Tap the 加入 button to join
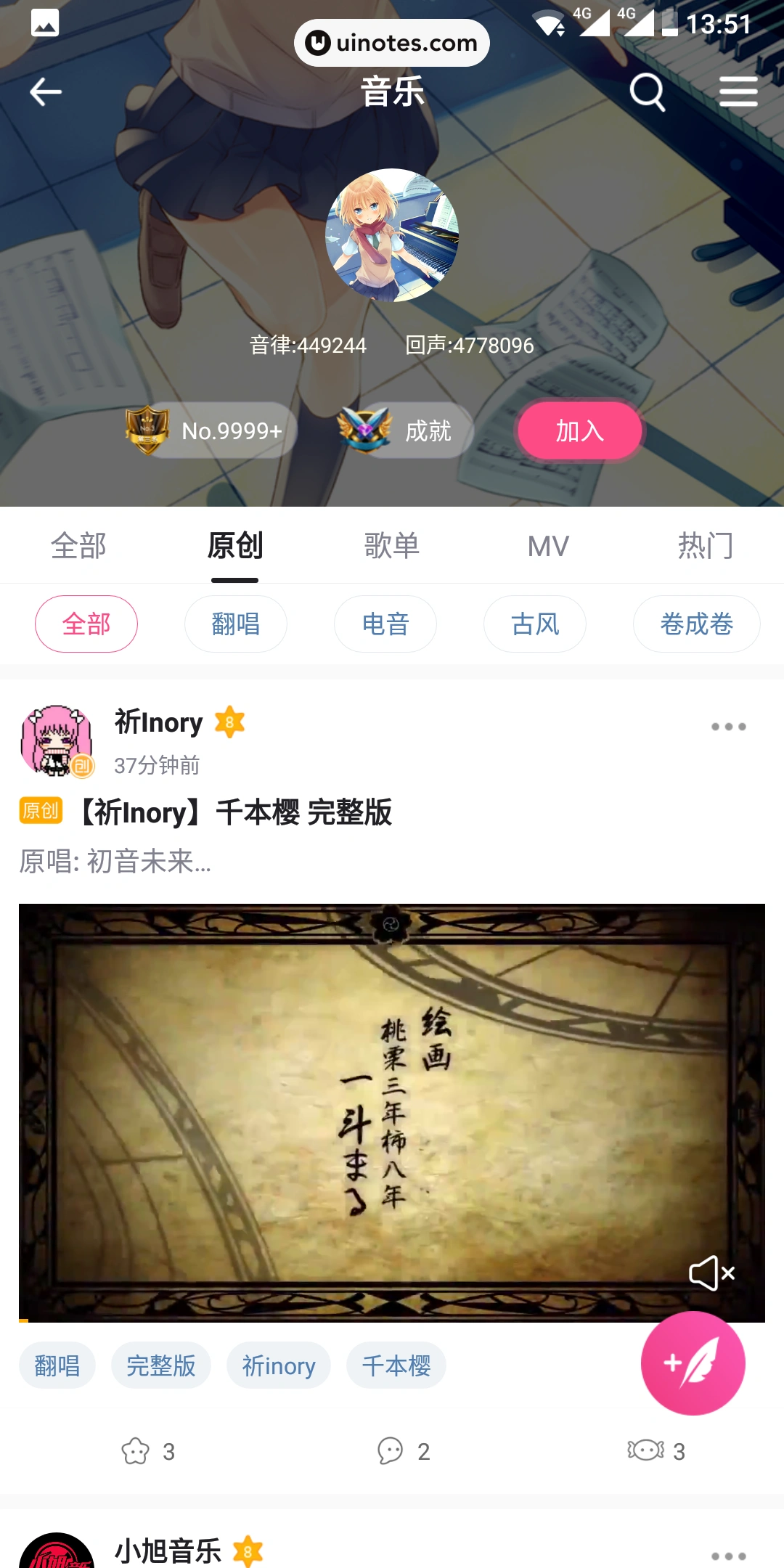 tap(579, 430)
